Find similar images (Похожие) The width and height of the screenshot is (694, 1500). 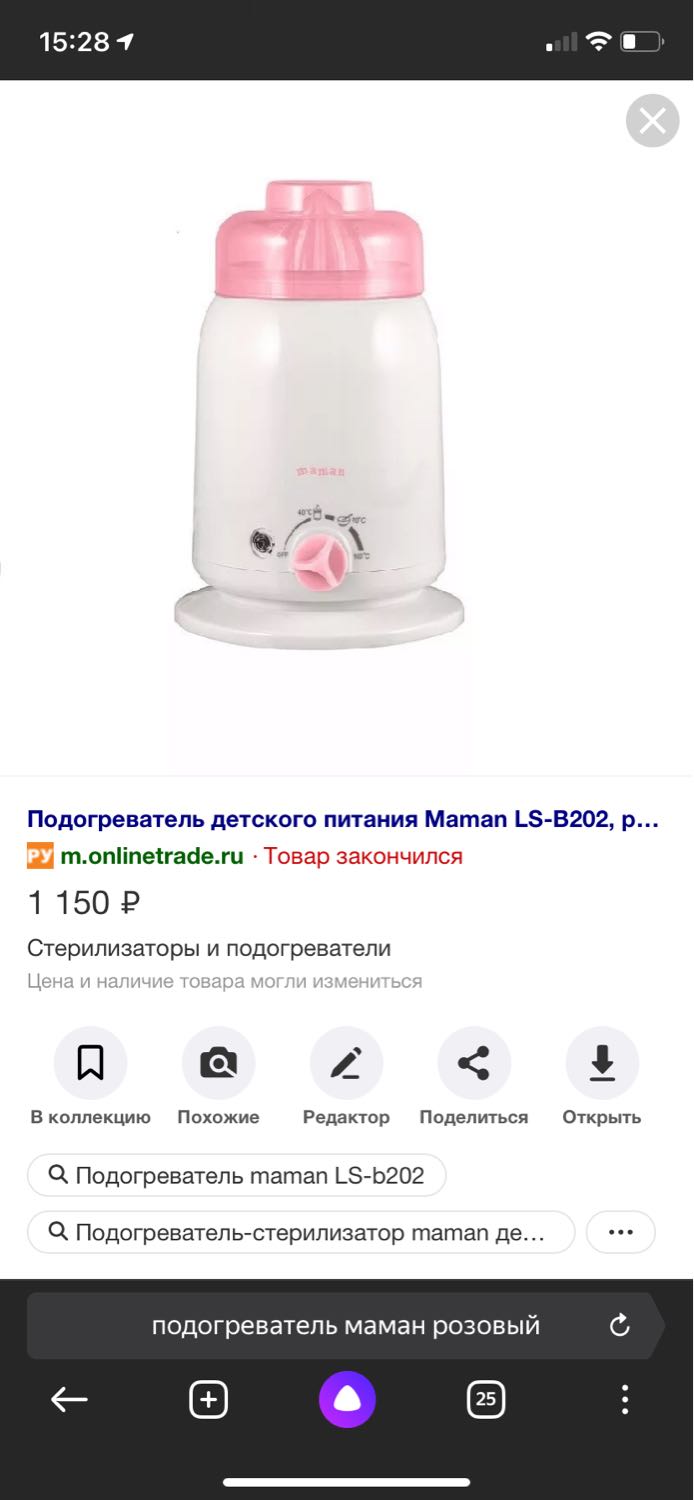point(218,1078)
